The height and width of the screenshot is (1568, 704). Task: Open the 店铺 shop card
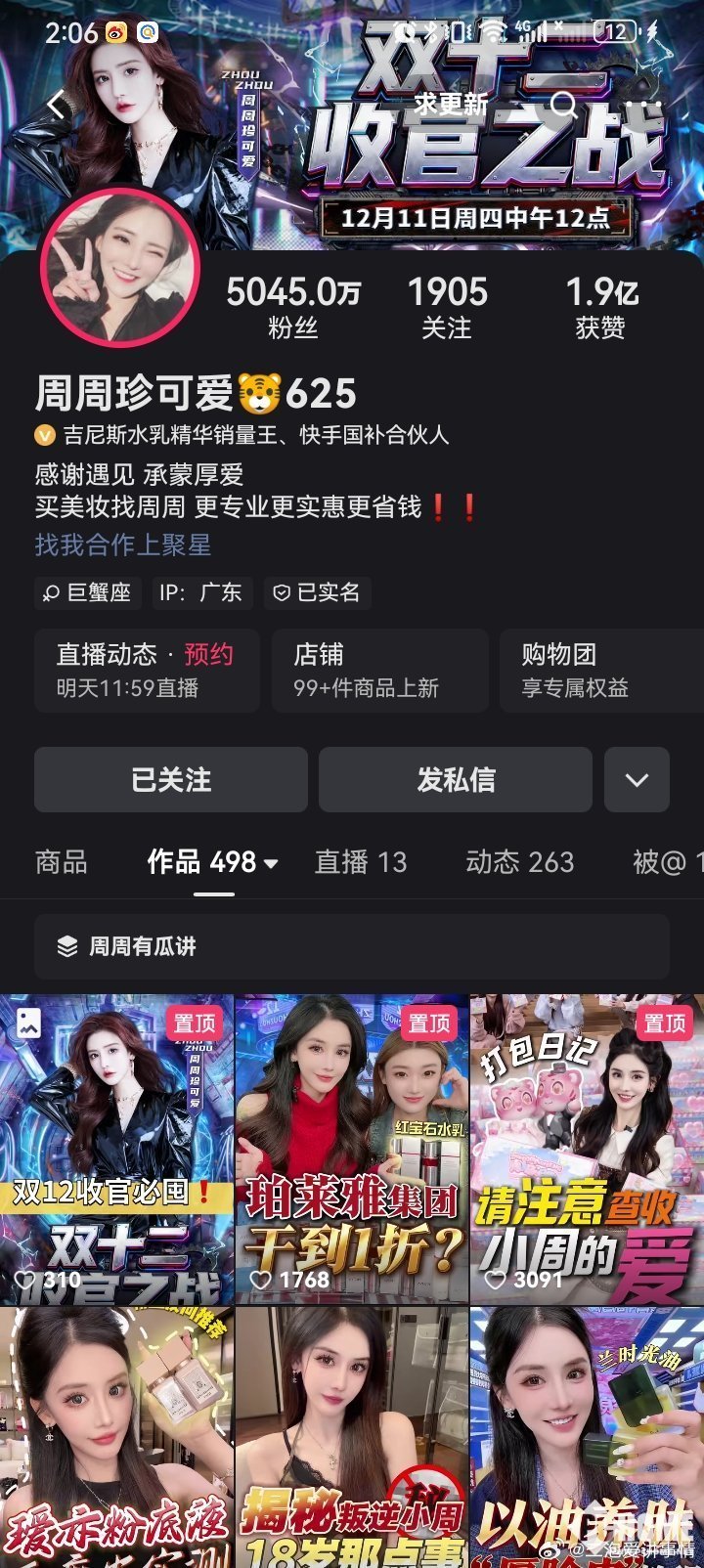pos(379,670)
